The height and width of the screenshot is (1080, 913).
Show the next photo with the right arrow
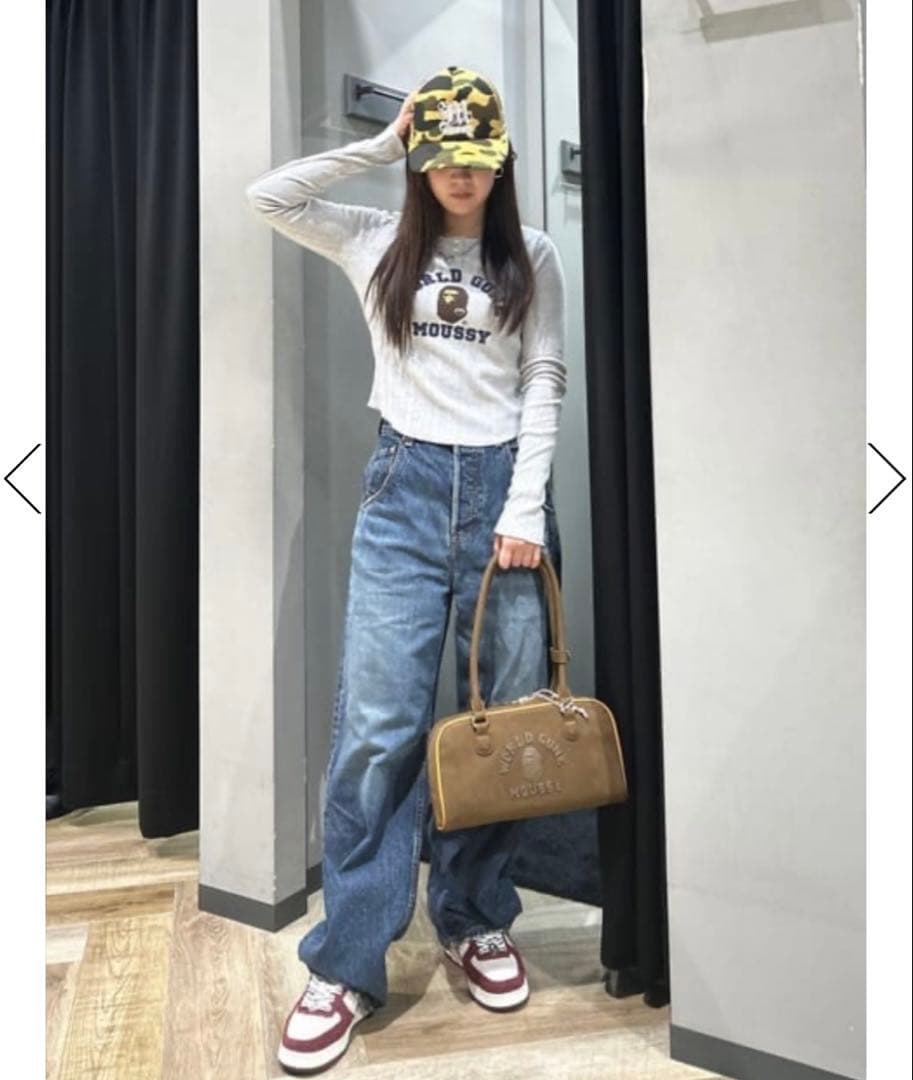tap(887, 479)
